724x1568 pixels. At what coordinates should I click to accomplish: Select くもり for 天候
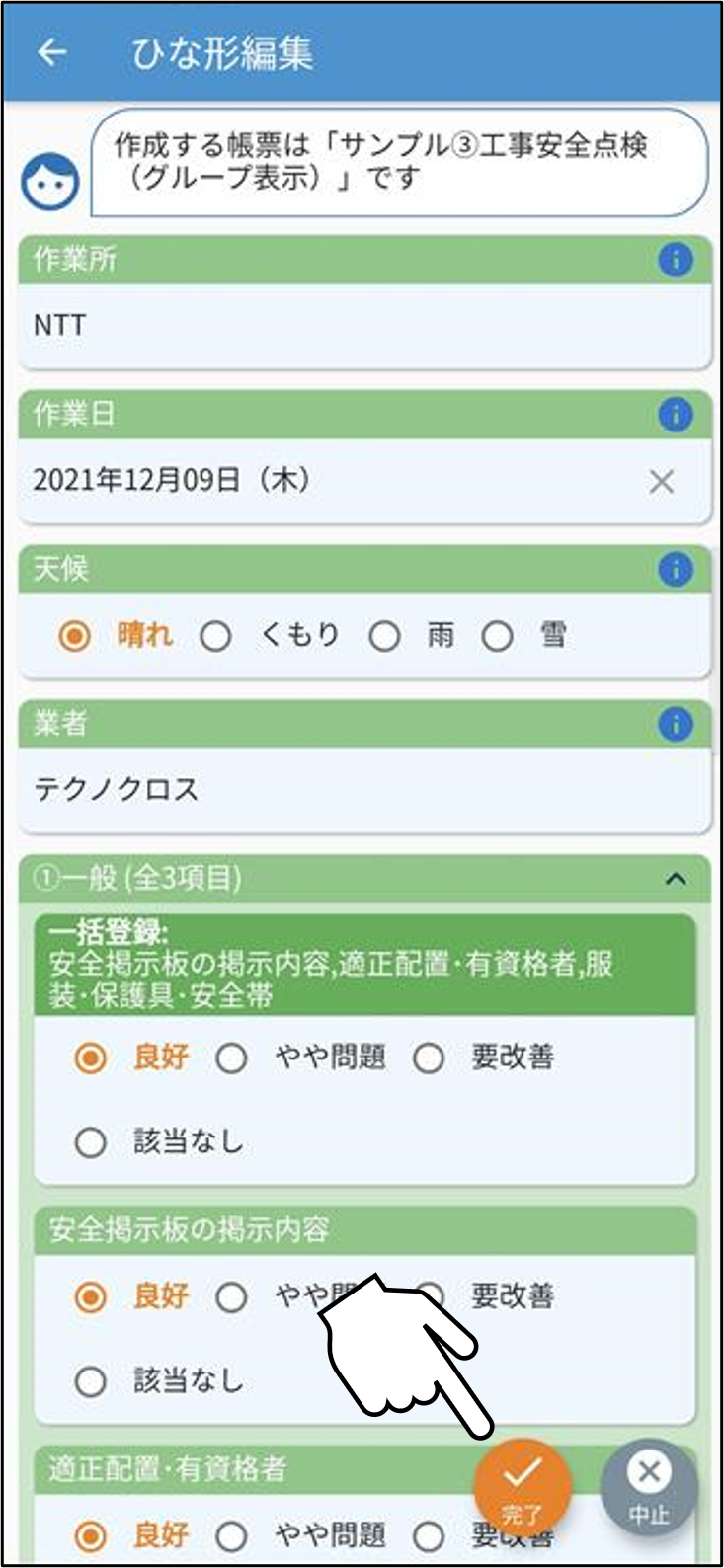[x=270, y=635]
